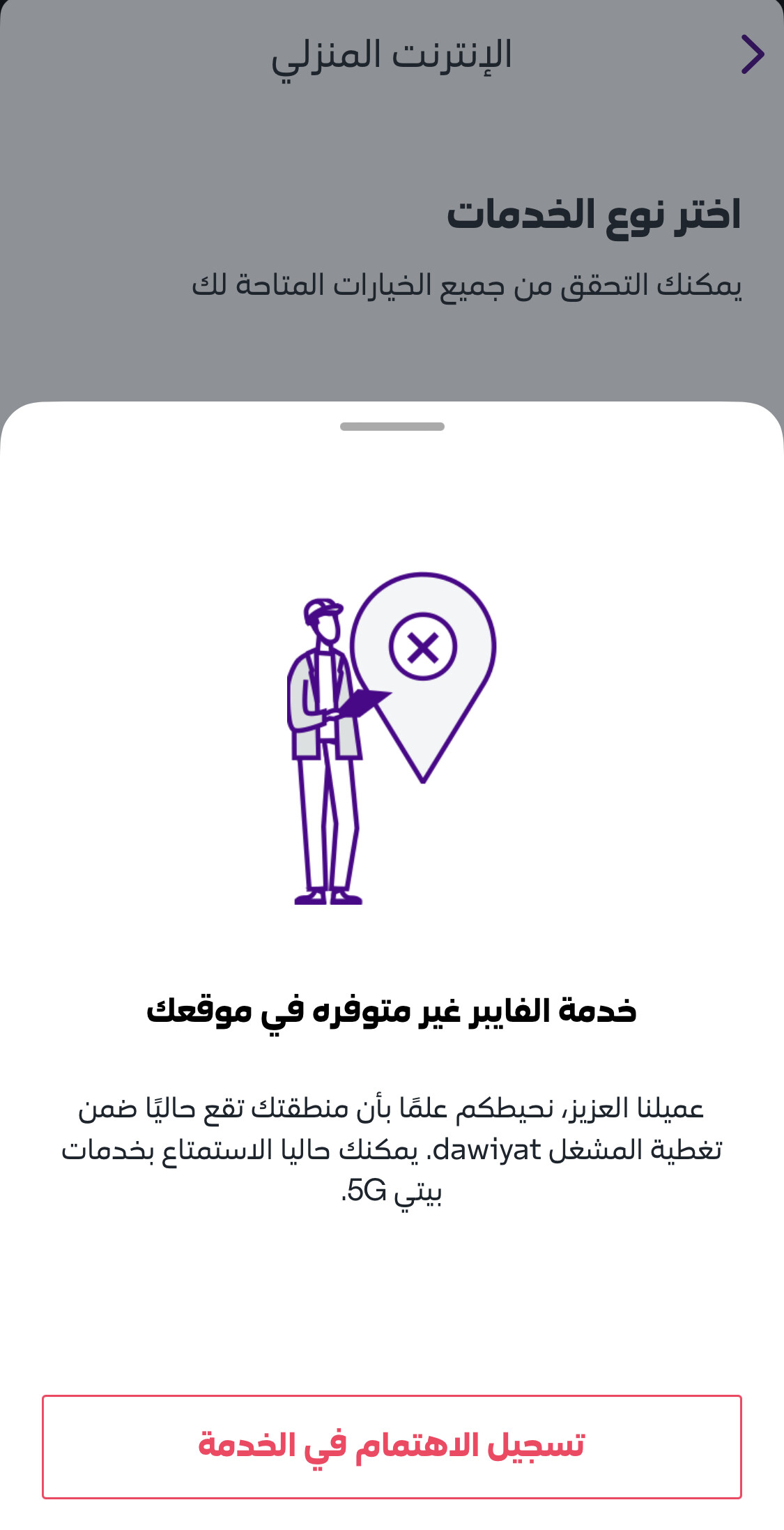
Task: Go back using the top arrow
Action: pyautogui.click(x=753, y=54)
